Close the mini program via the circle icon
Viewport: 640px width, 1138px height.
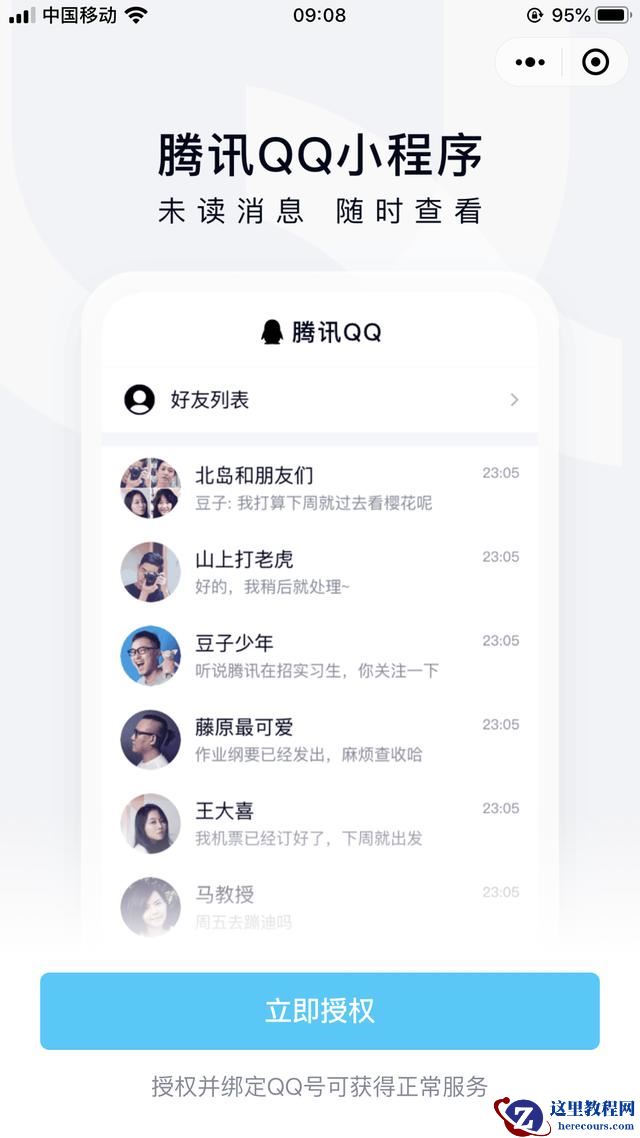click(595, 63)
